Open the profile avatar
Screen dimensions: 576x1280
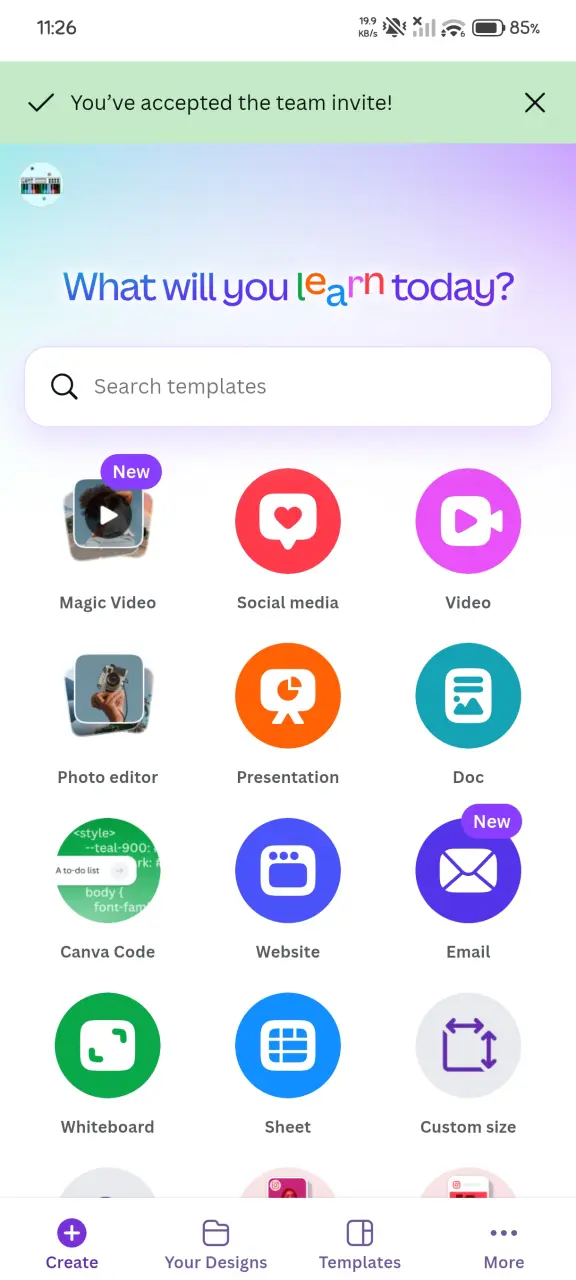click(x=41, y=185)
